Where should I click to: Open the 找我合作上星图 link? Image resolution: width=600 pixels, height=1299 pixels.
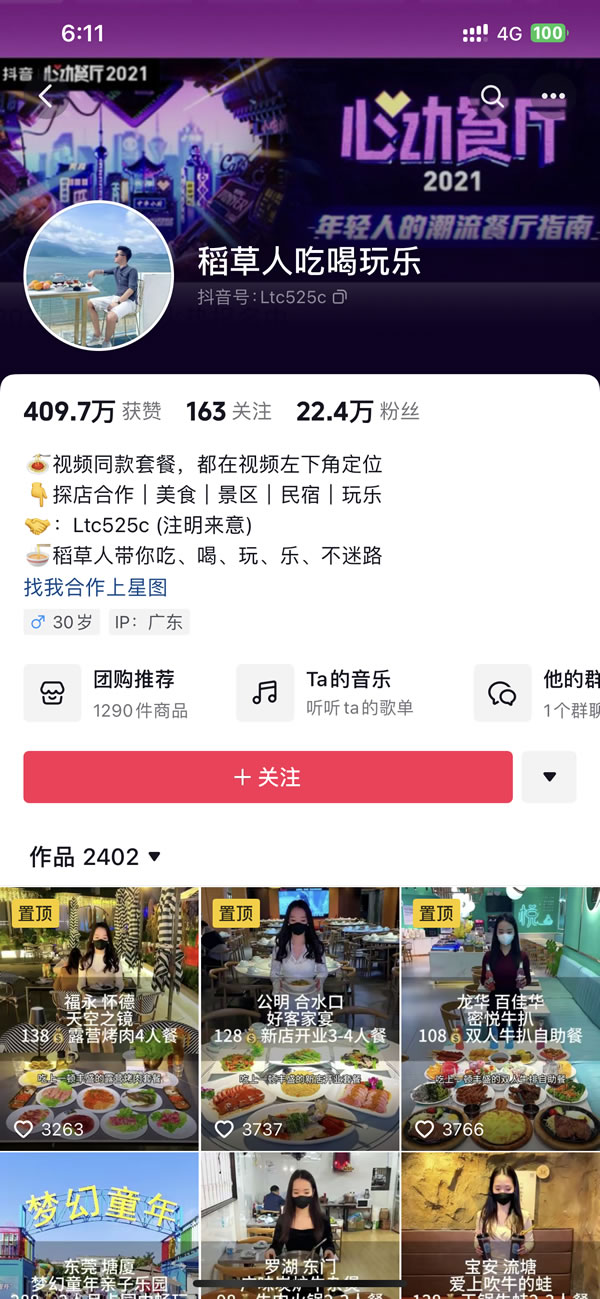click(x=96, y=587)
